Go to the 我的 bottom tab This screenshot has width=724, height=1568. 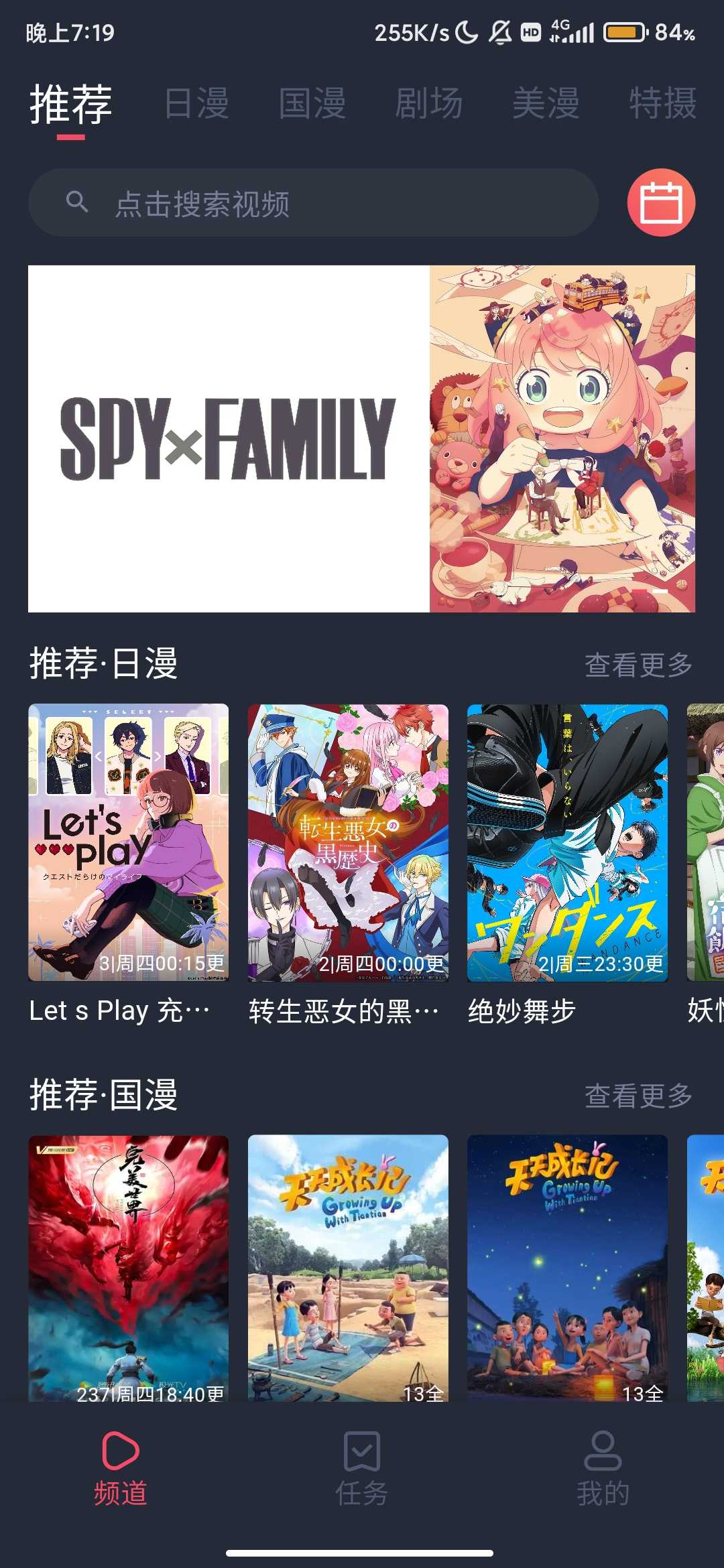(603, 1468)
